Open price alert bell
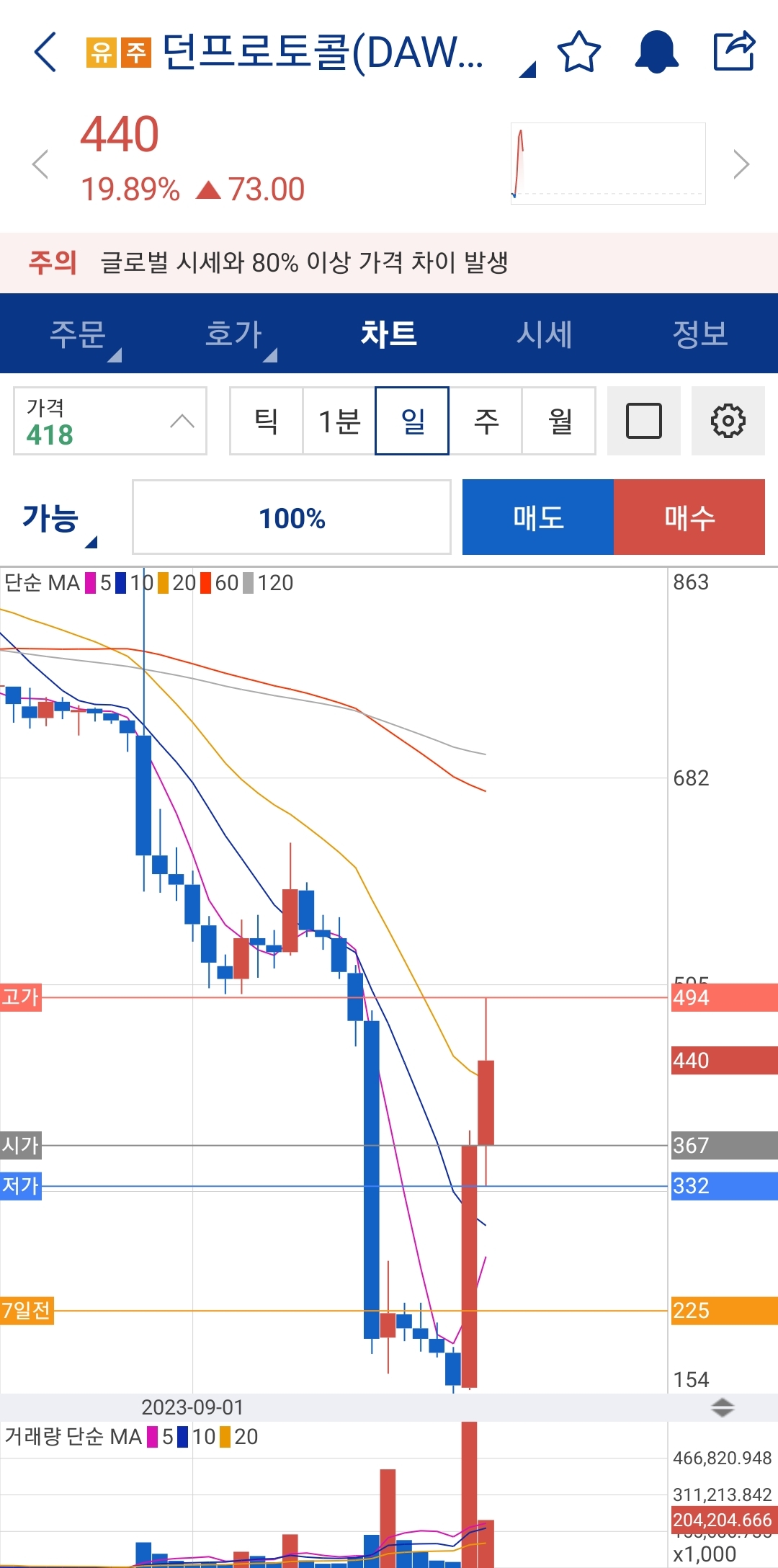Image resolution: width=778 pixels, height=1568 pixels. point(656,52)
